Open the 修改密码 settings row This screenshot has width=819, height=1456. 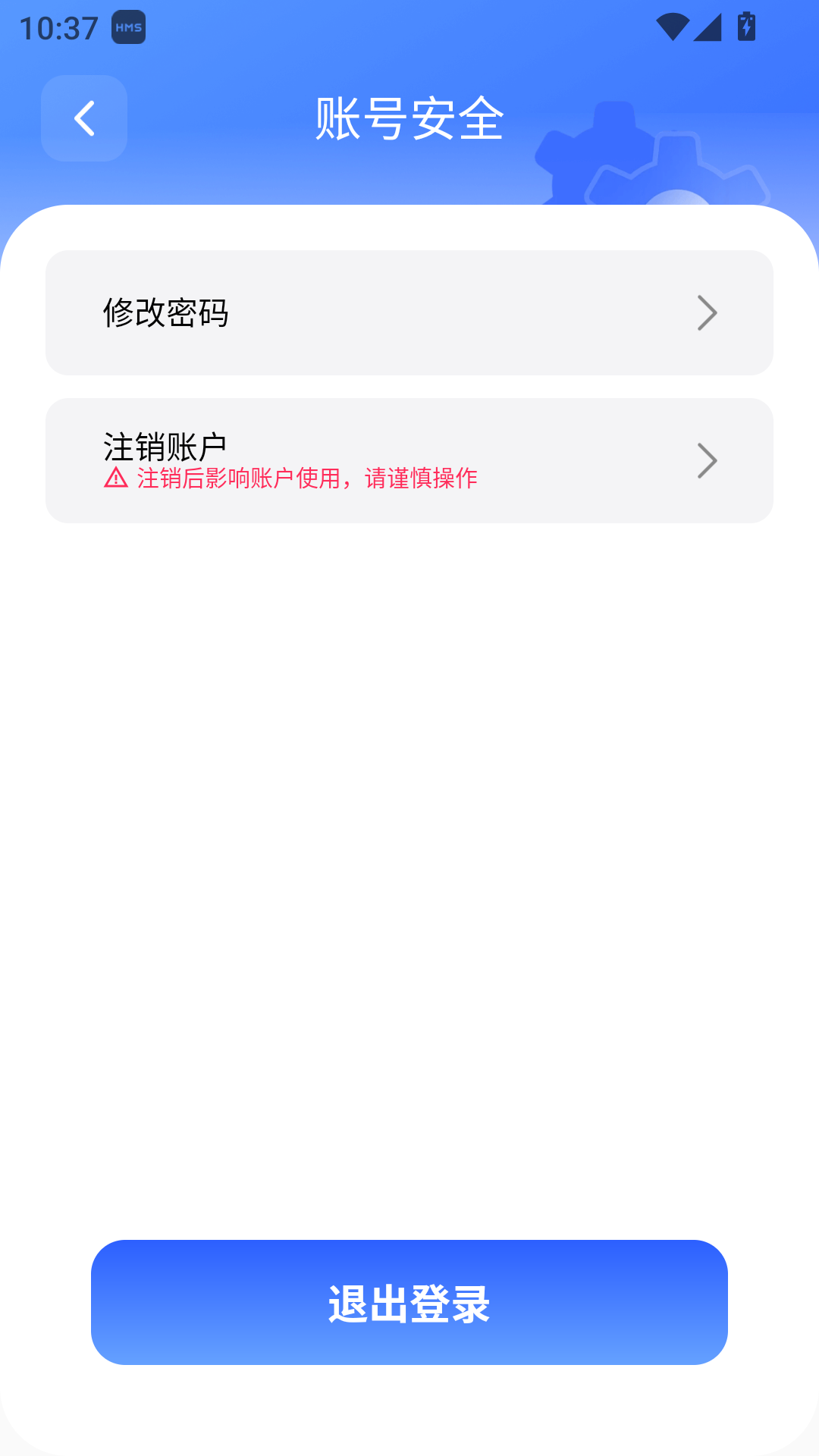click(x=409, y=312)
